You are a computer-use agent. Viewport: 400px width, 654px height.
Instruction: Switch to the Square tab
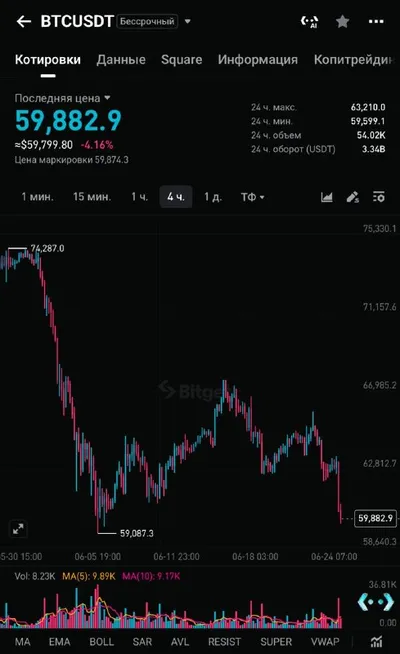[x=181, y=60]
